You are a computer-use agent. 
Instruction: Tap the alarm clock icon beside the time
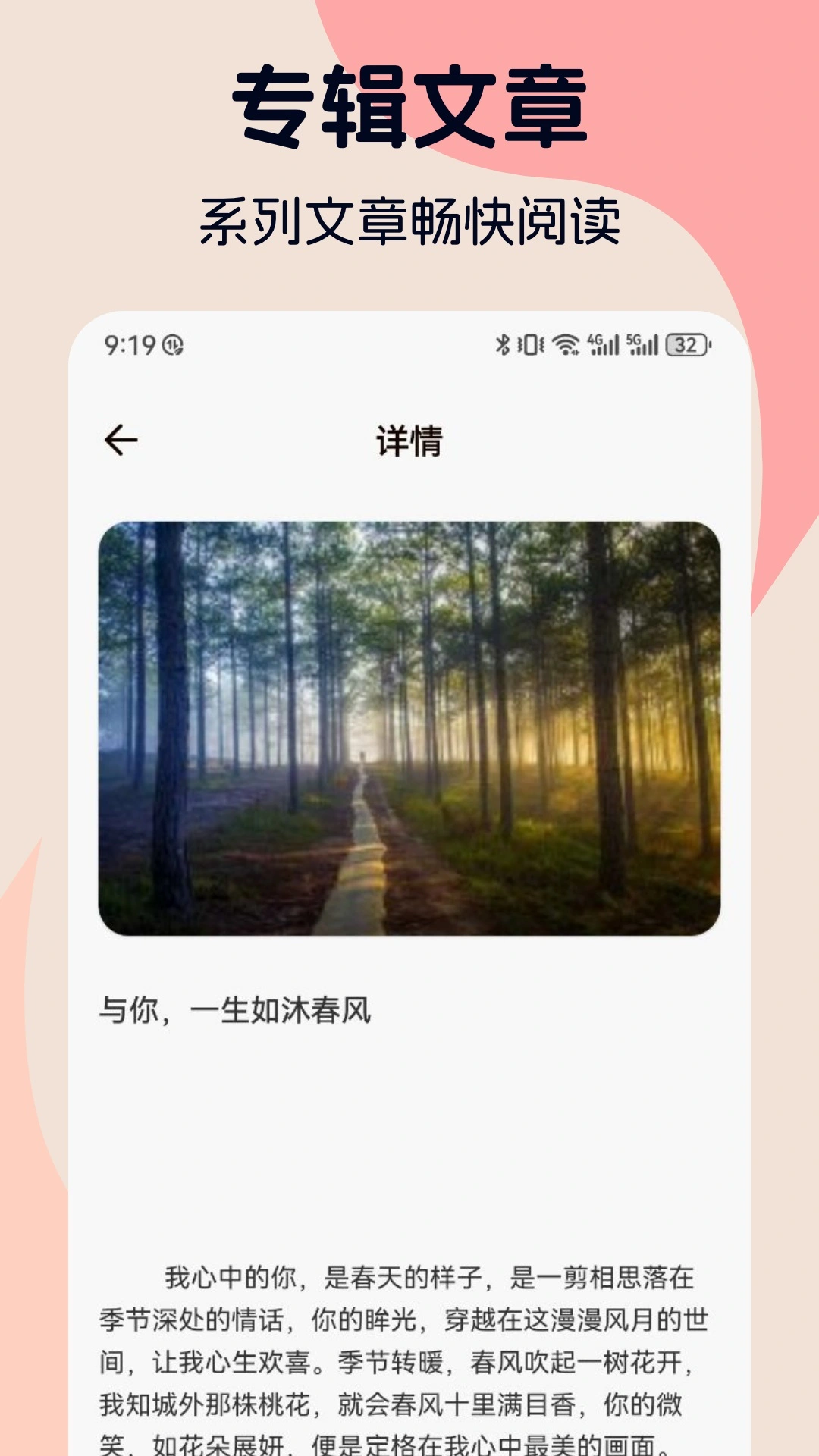tap(174, 345)
